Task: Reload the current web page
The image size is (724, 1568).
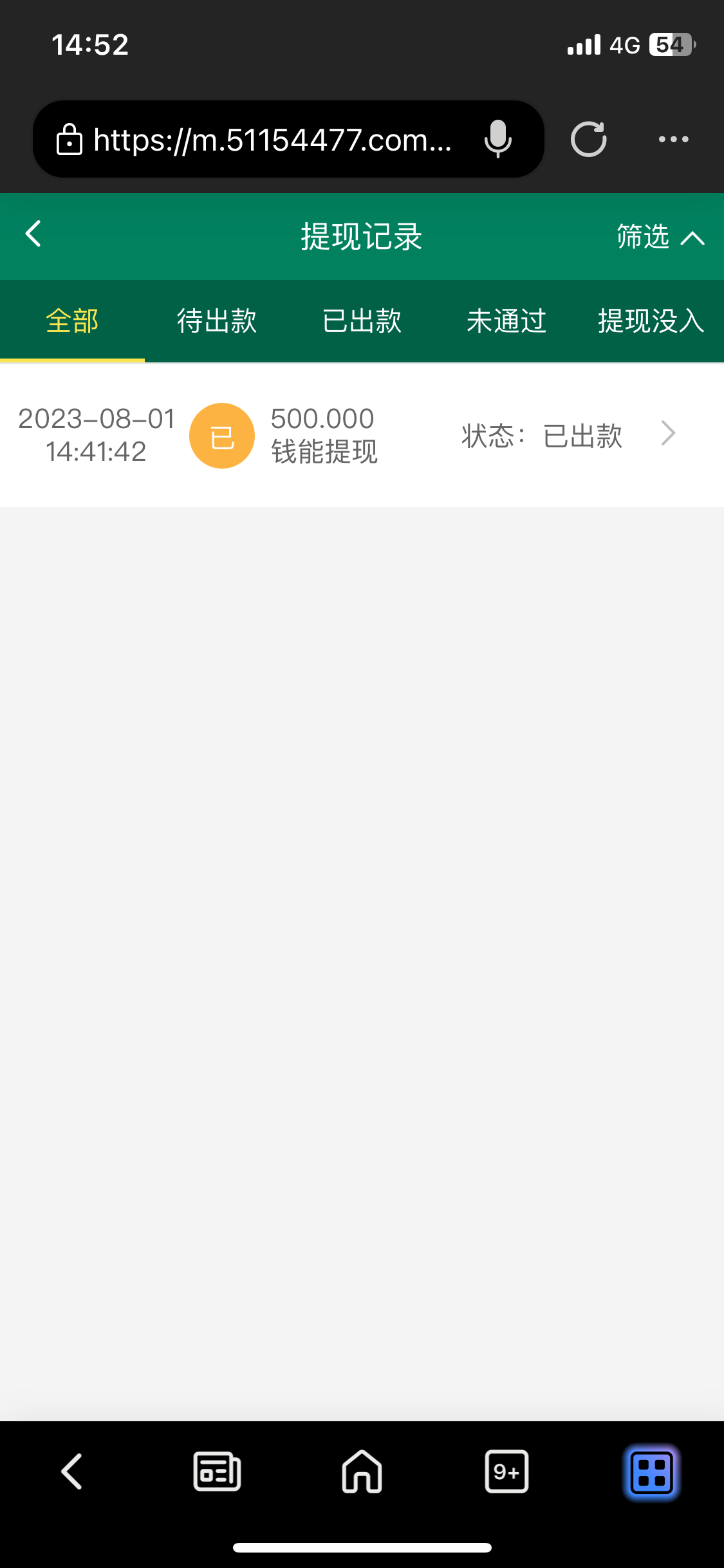Action: point(588,139)
